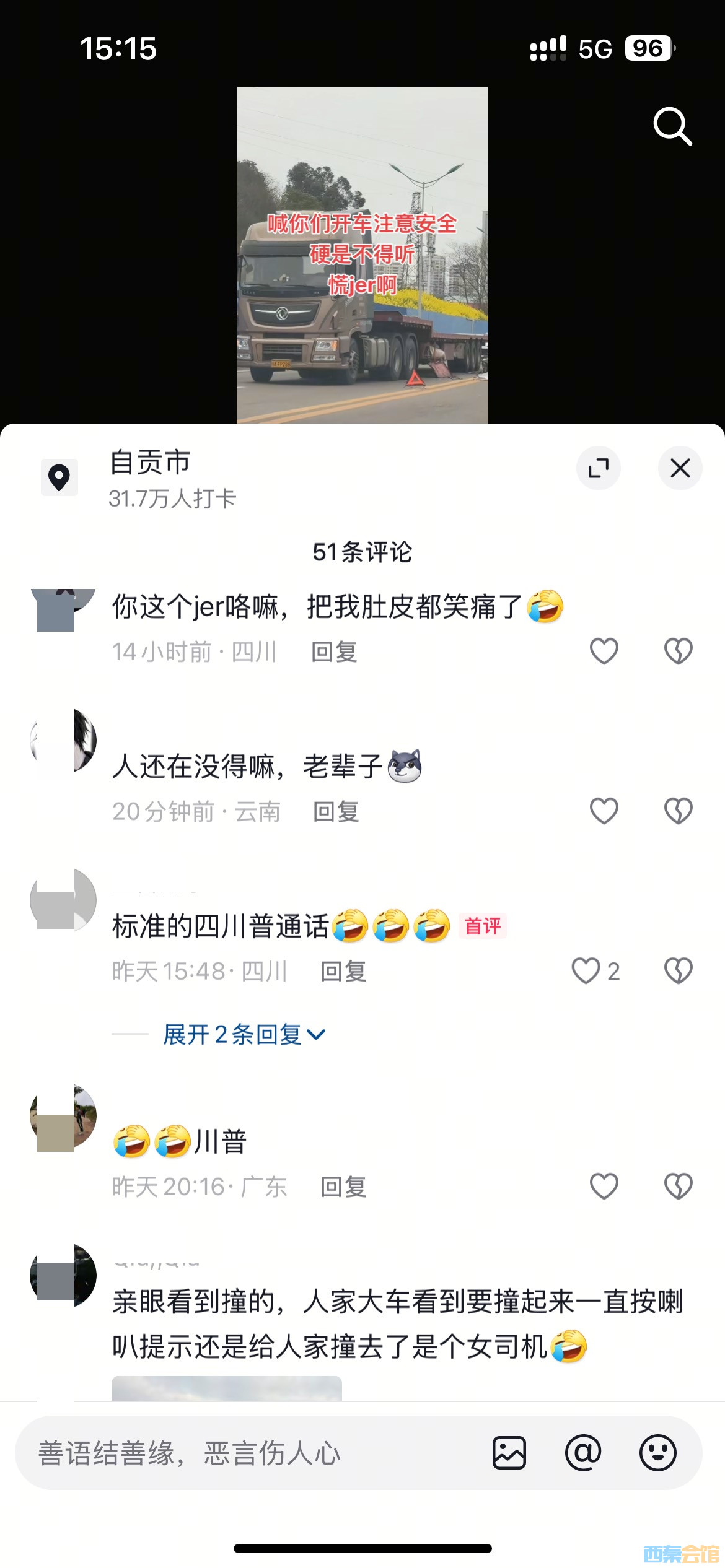Dislike the '川普' comment

tap(678, 1187)
